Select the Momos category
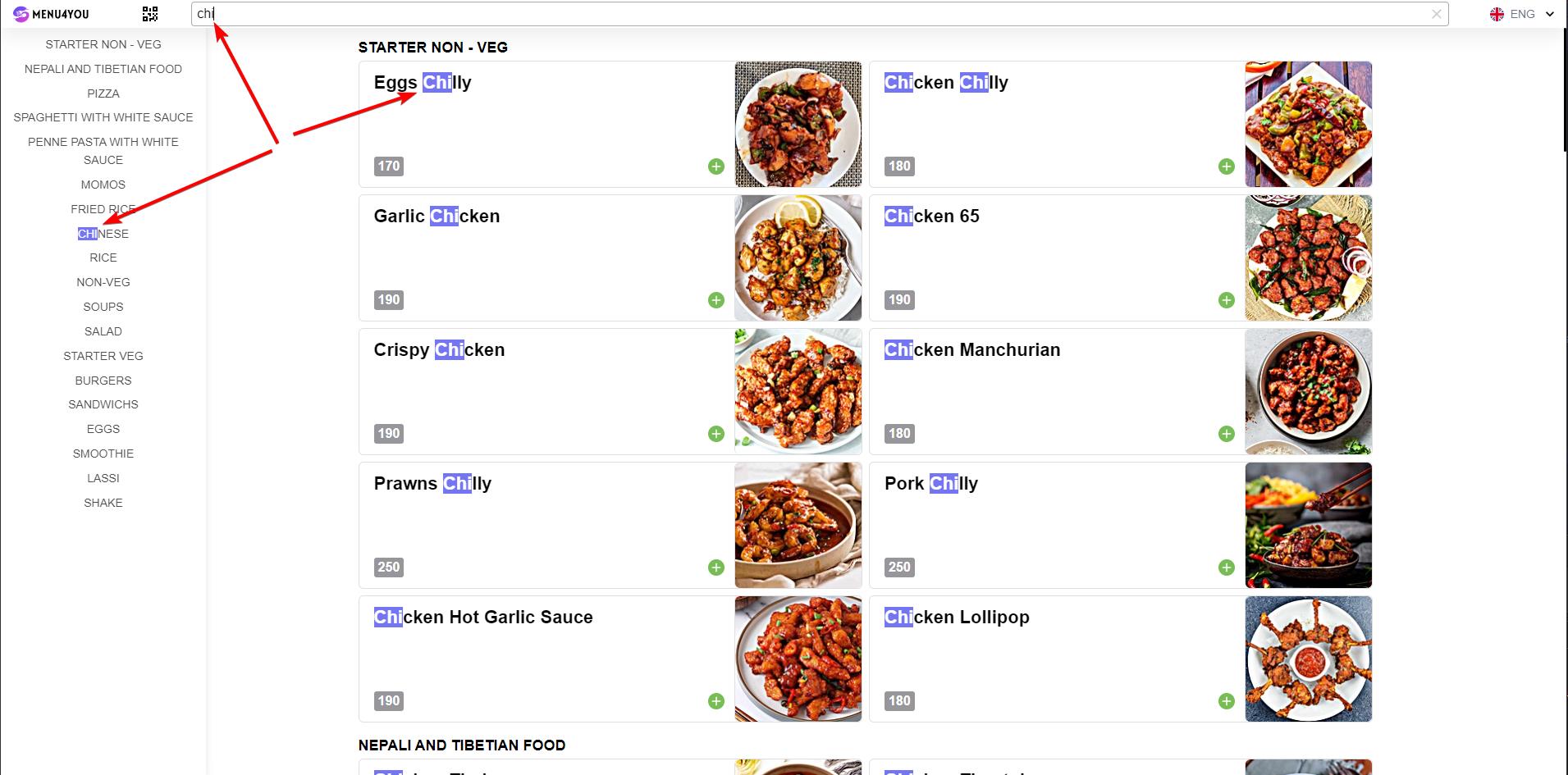Viewport: 1568px width, 775px height. [103, 185]
